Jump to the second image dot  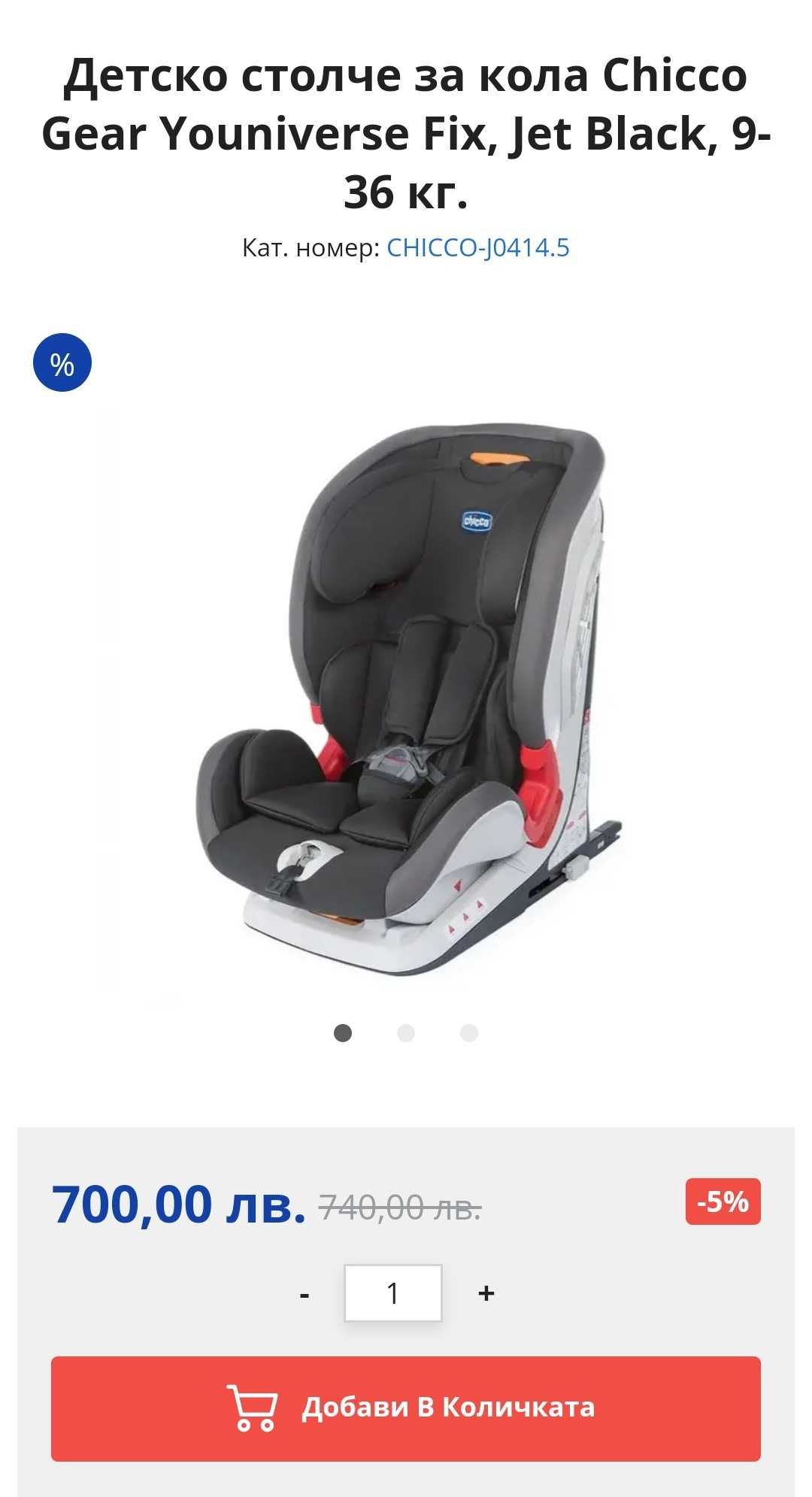click(406, 1033)
